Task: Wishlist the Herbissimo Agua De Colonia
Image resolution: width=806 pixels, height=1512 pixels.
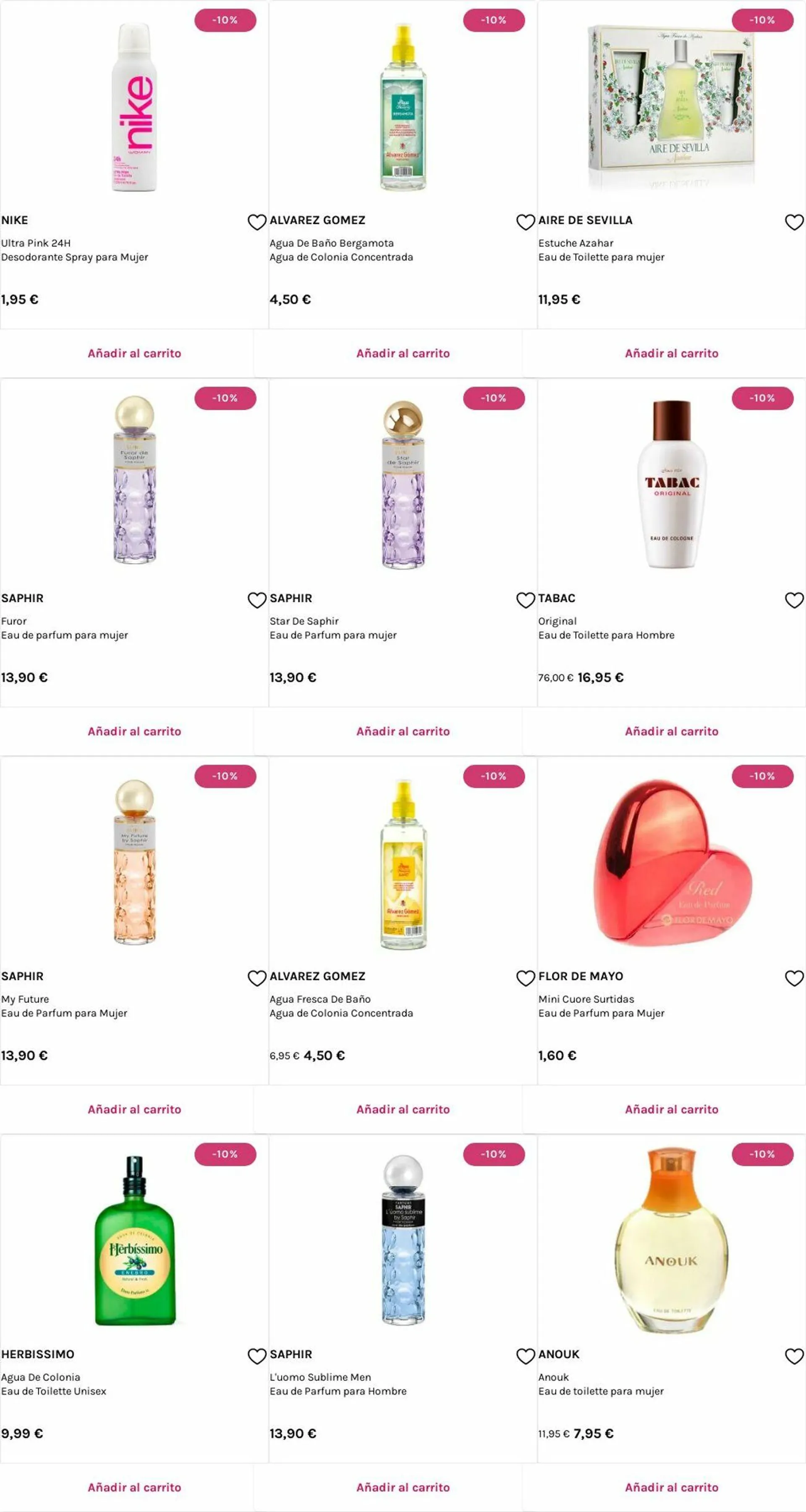Action: tap(256, 1356)
